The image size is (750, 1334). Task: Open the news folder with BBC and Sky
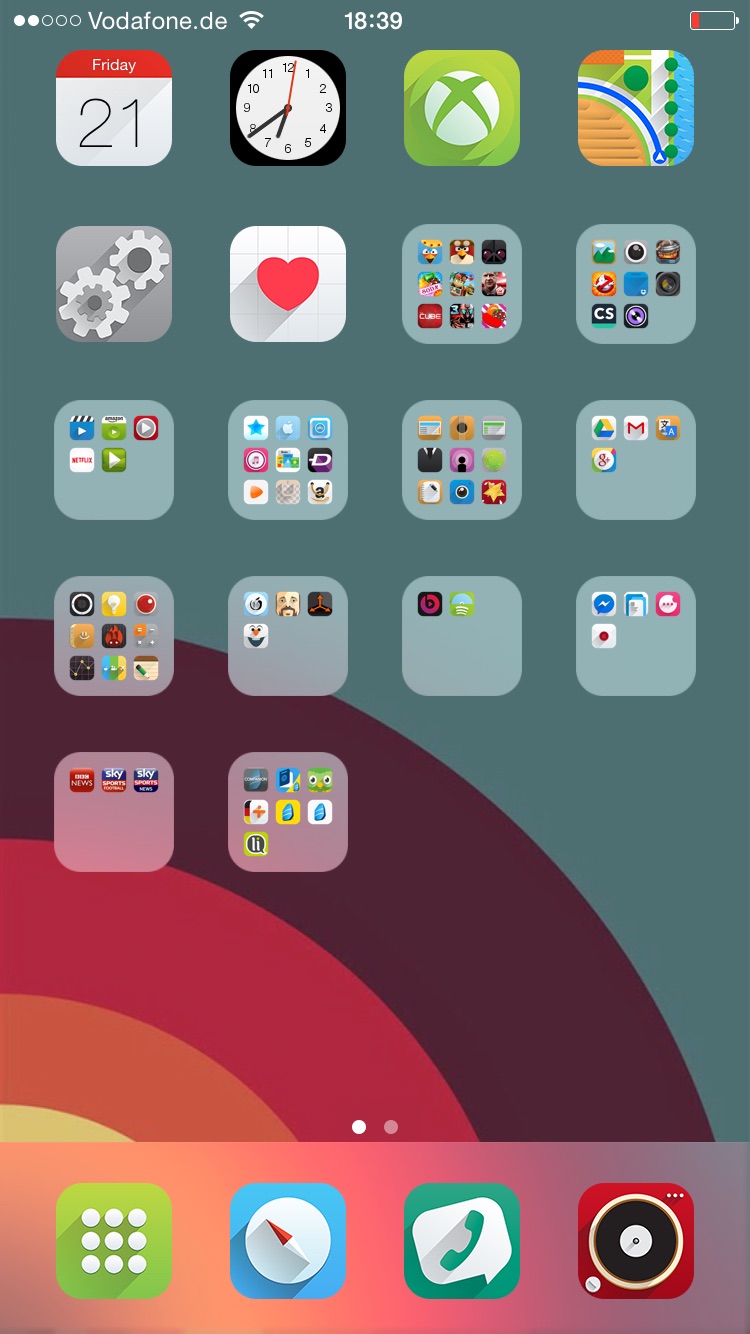click(114, 812)
